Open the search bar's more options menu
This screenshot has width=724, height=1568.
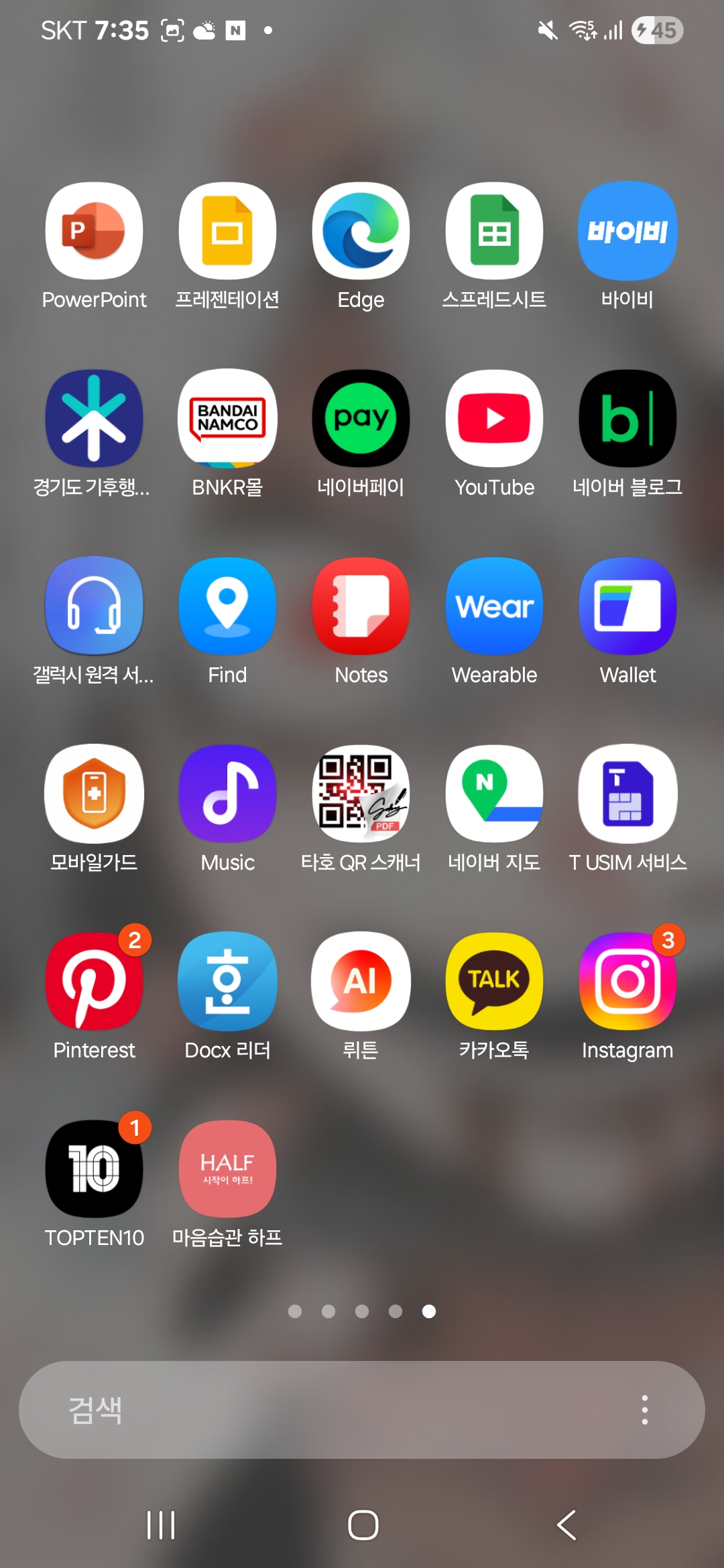point(644,1410)
